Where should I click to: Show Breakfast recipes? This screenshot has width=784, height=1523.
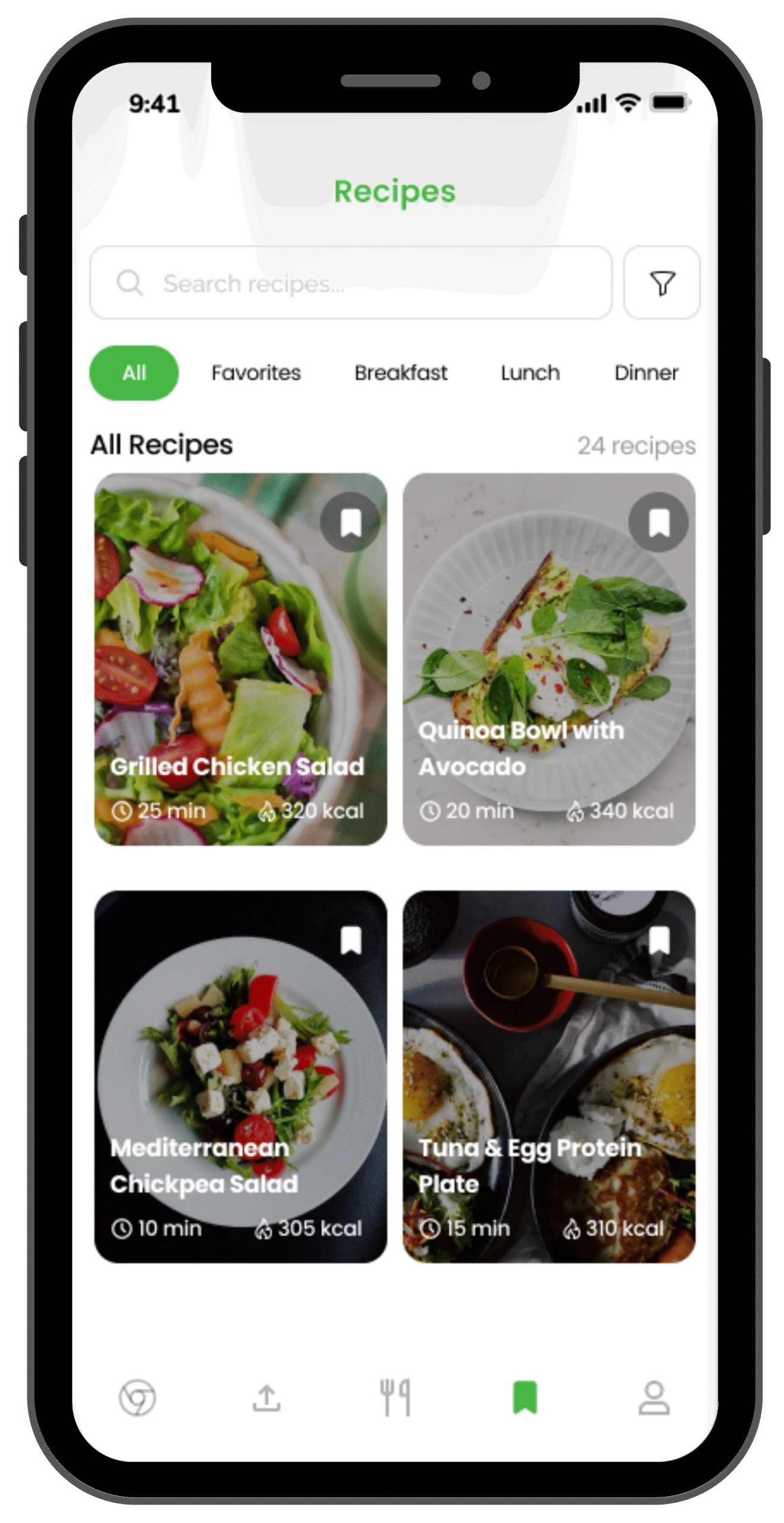401,373
